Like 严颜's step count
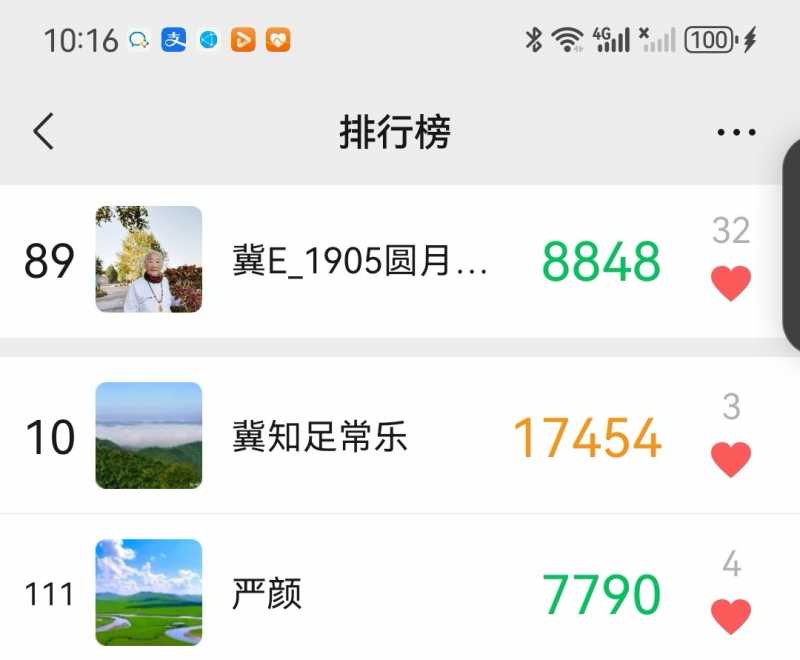The width and height of the screenshot is (800, 660). [x=731, y=617]
